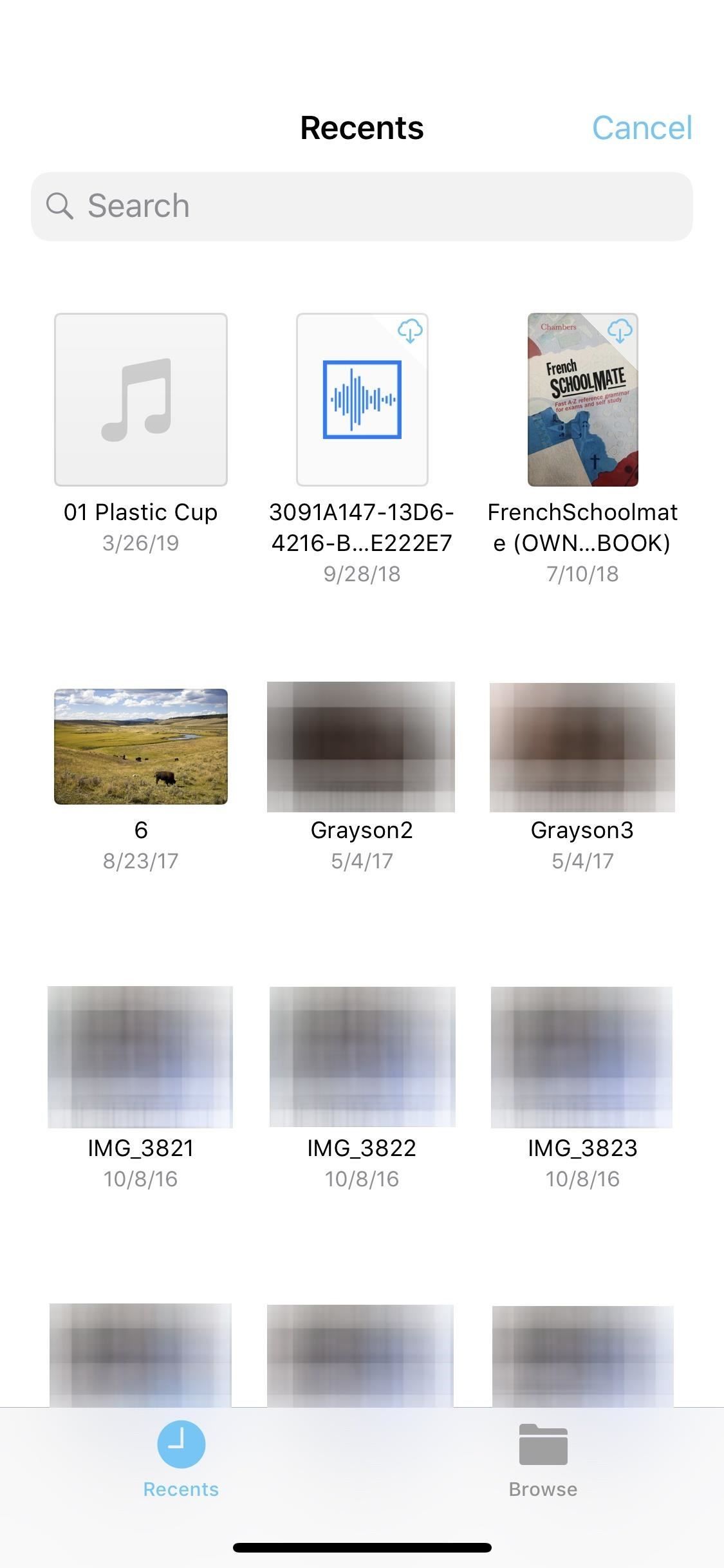
Task: Tap Cancel to dismiss the picker
Action: click(643, 127)
